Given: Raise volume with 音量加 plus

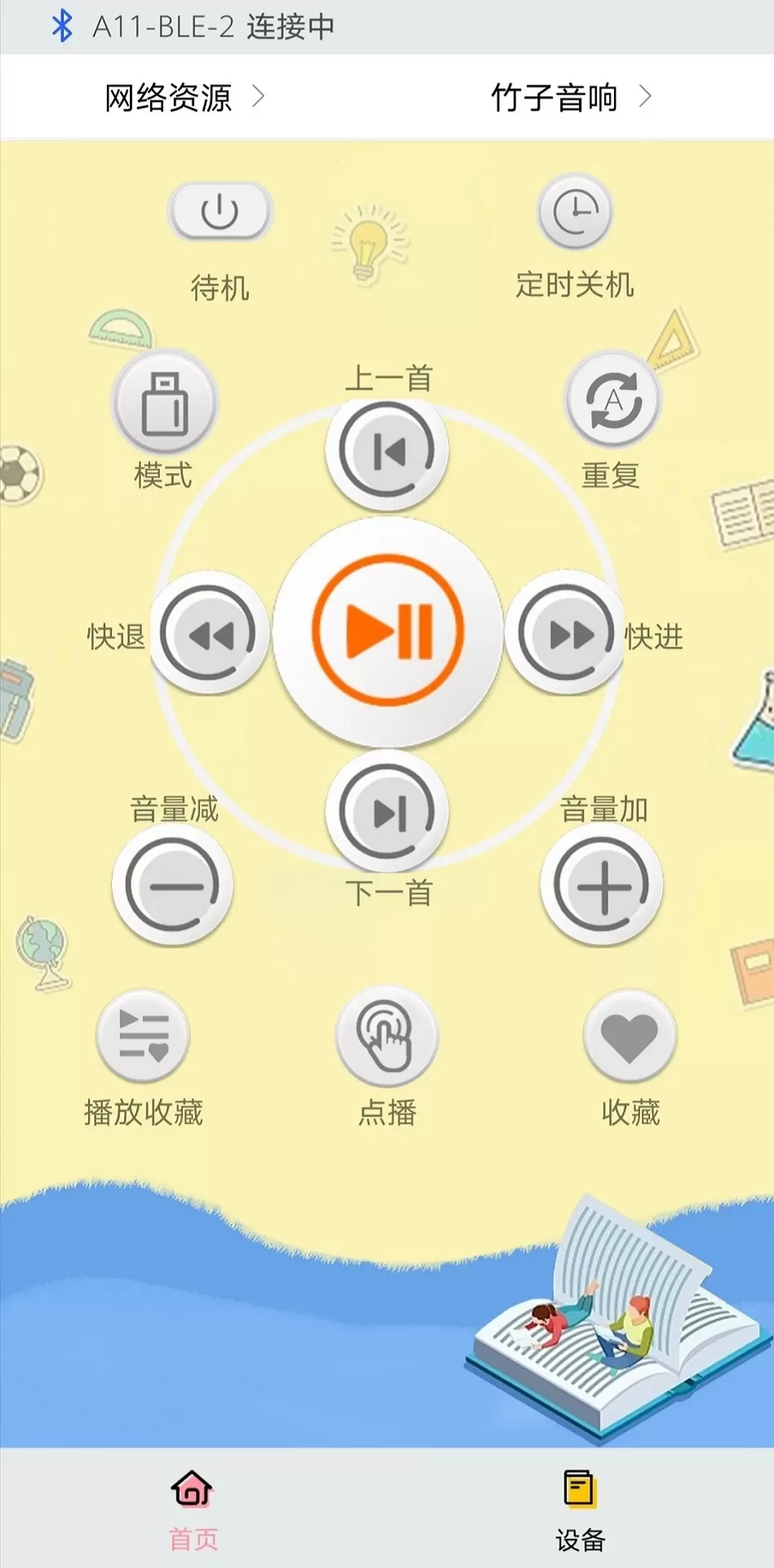Looking at the screenshot, I should point(603,885).
